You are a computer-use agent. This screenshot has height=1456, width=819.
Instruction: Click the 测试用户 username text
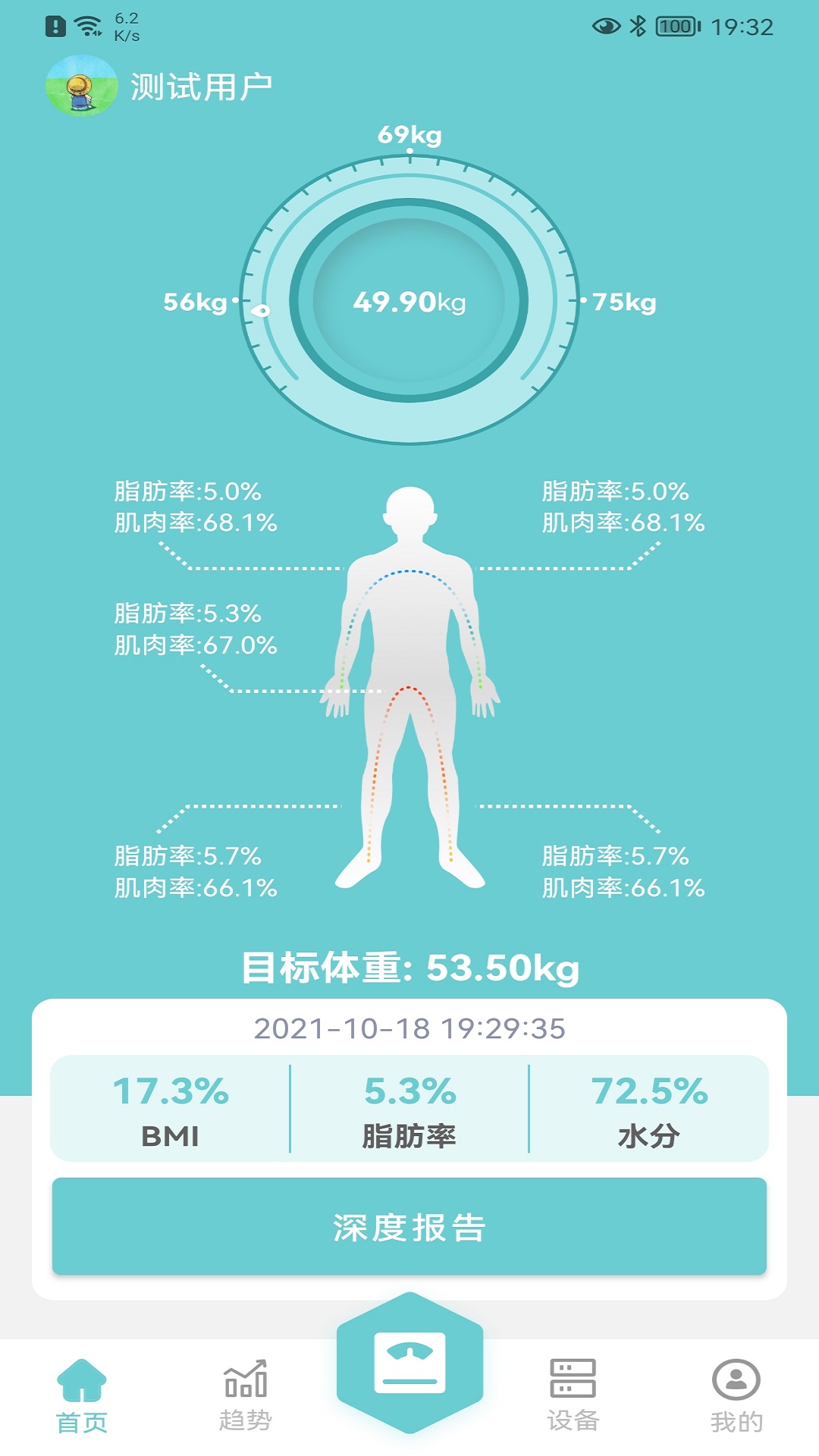coord(201,86)
